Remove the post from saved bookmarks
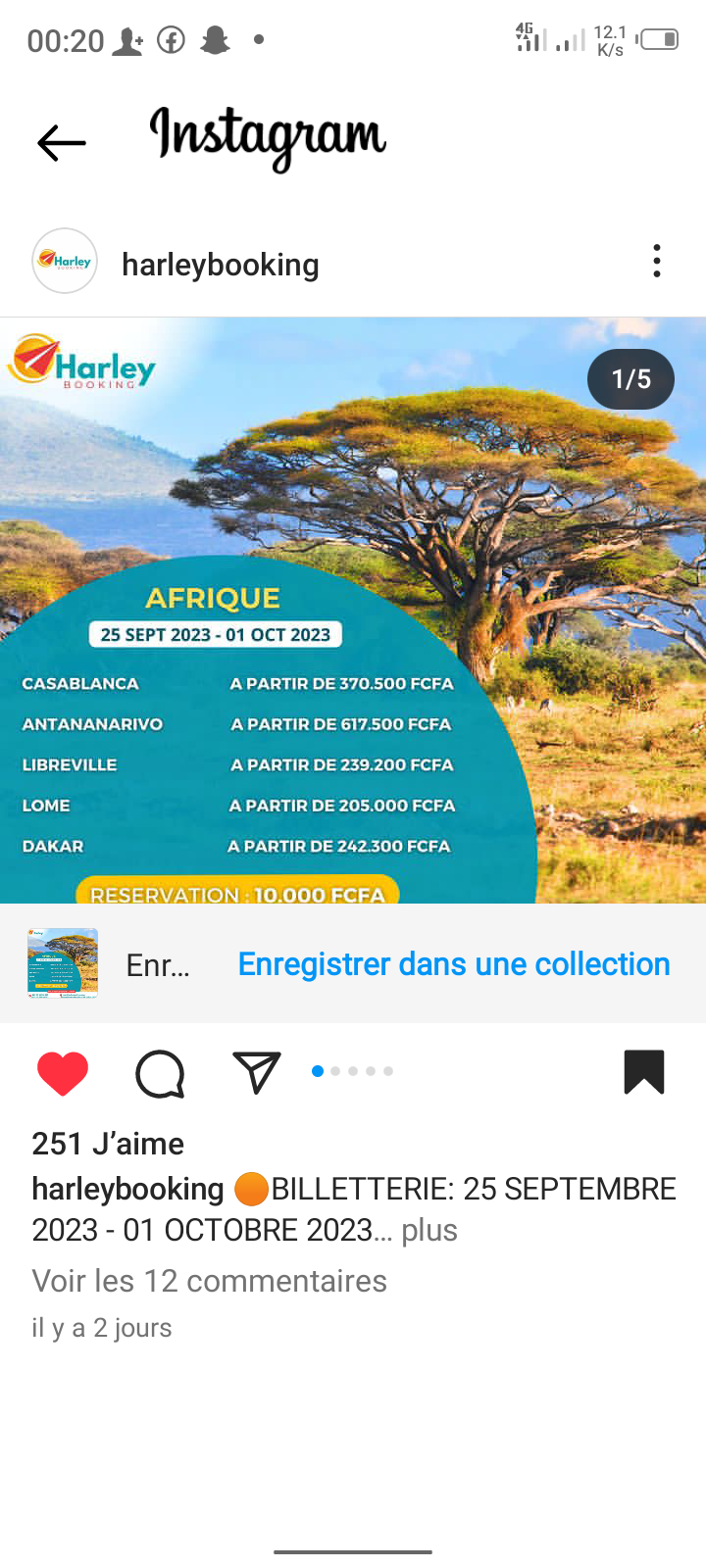 644,1071
